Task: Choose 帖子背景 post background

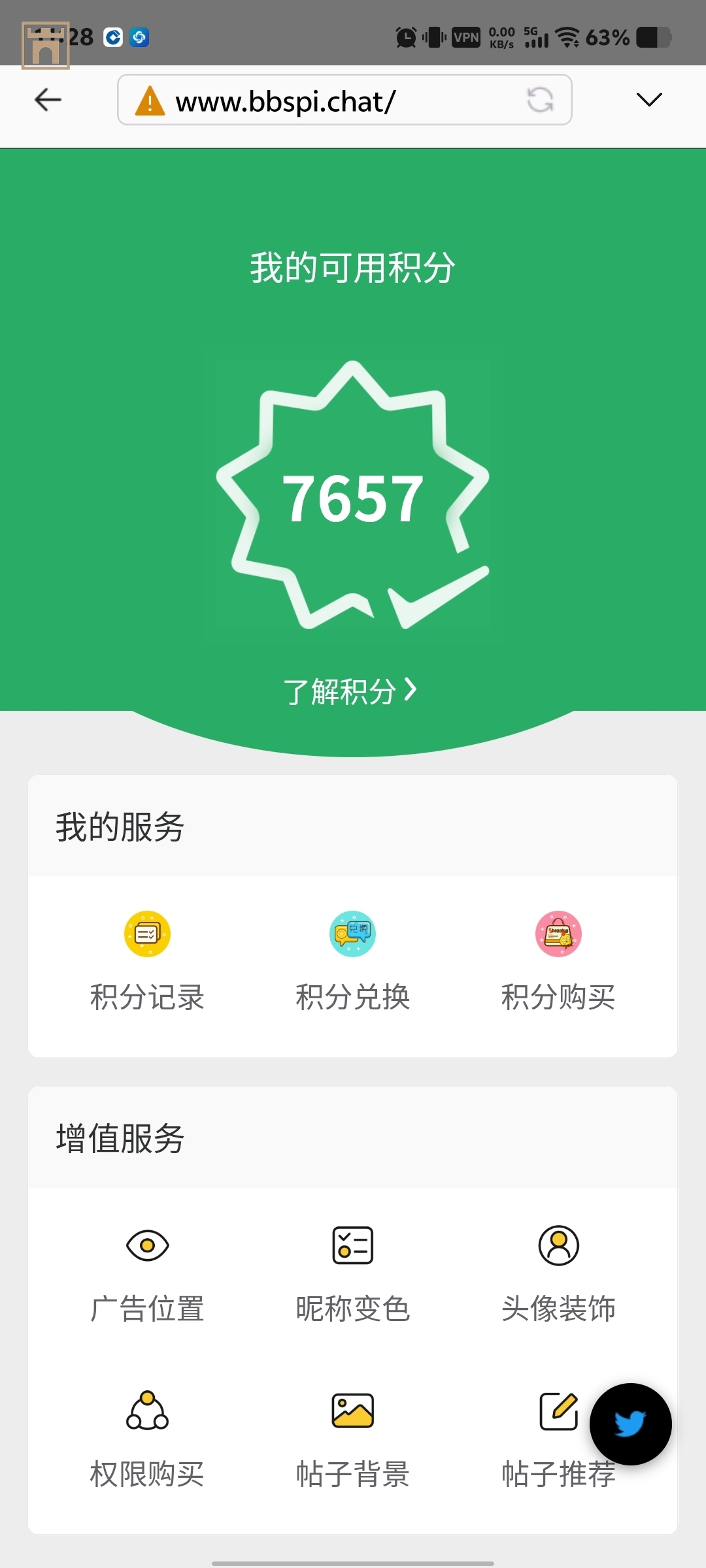Action: tap(352, 1437)
